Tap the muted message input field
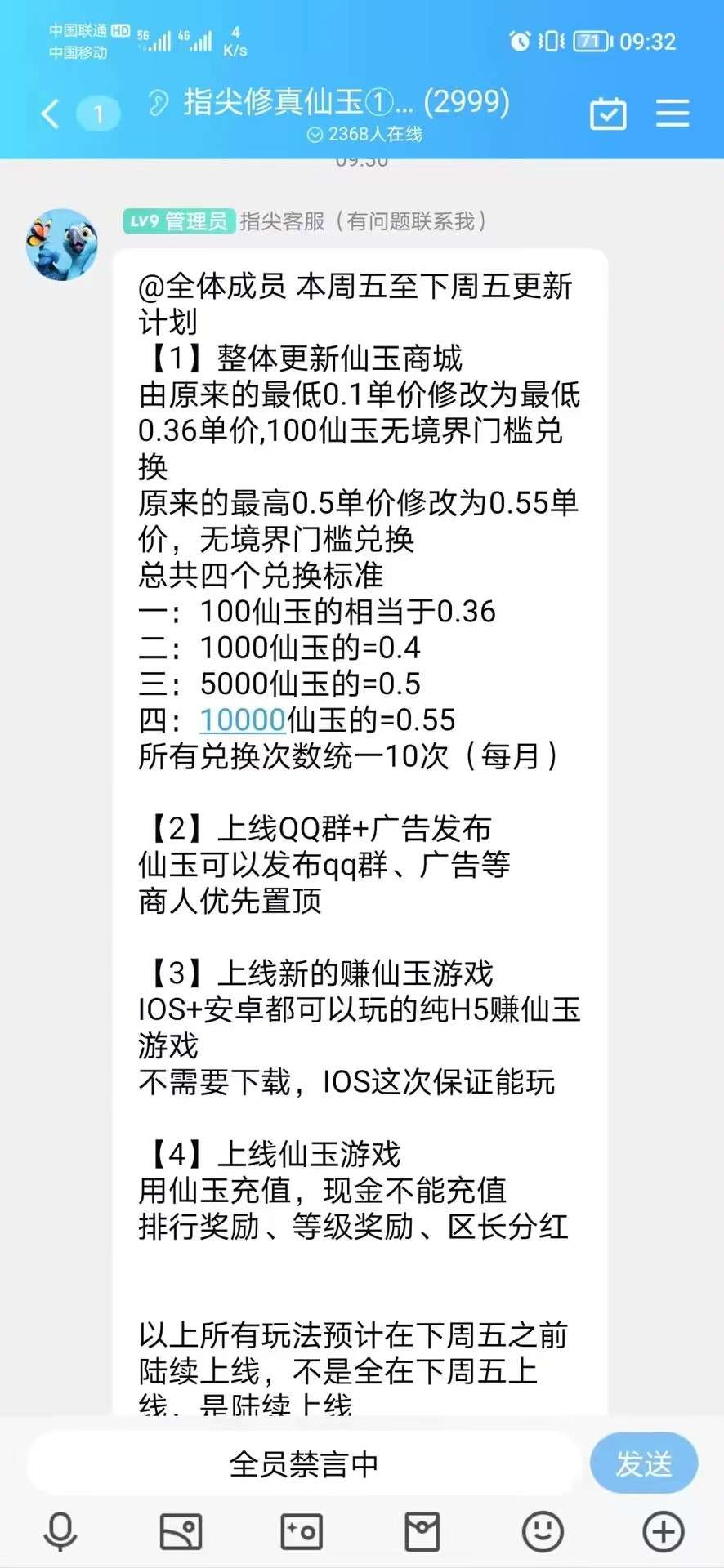The height and width of the screenshot is (1568, 724). click(304, 1463)
